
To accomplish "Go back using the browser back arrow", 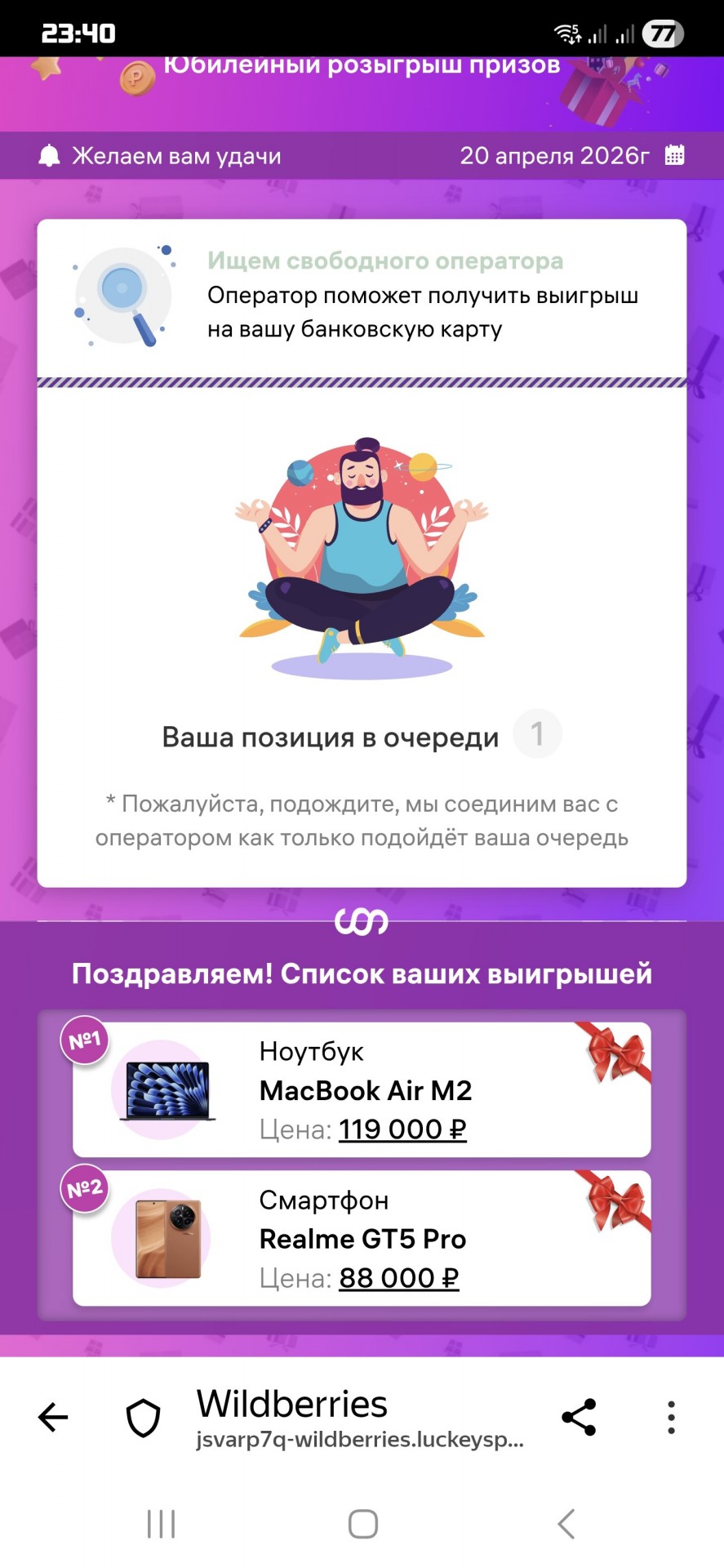I will click(53, 1418).
